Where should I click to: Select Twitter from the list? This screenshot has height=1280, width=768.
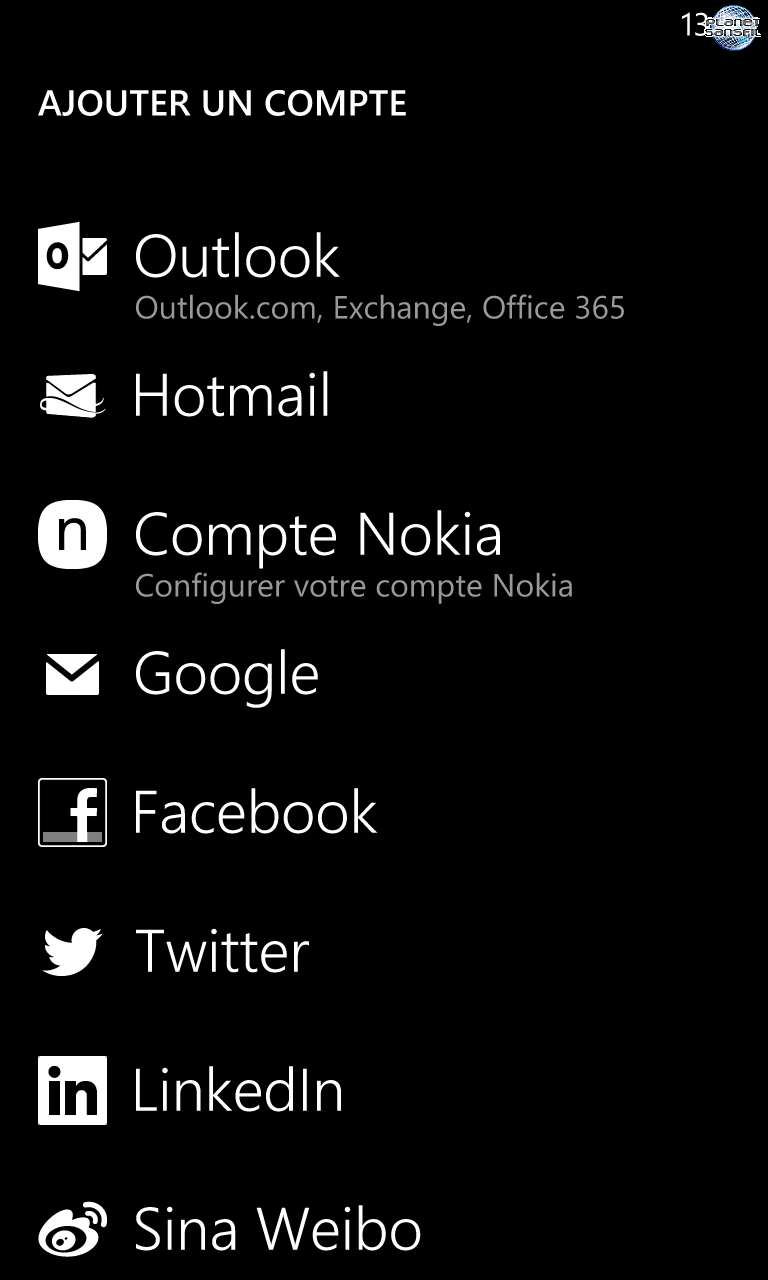[x=384, y=951]
